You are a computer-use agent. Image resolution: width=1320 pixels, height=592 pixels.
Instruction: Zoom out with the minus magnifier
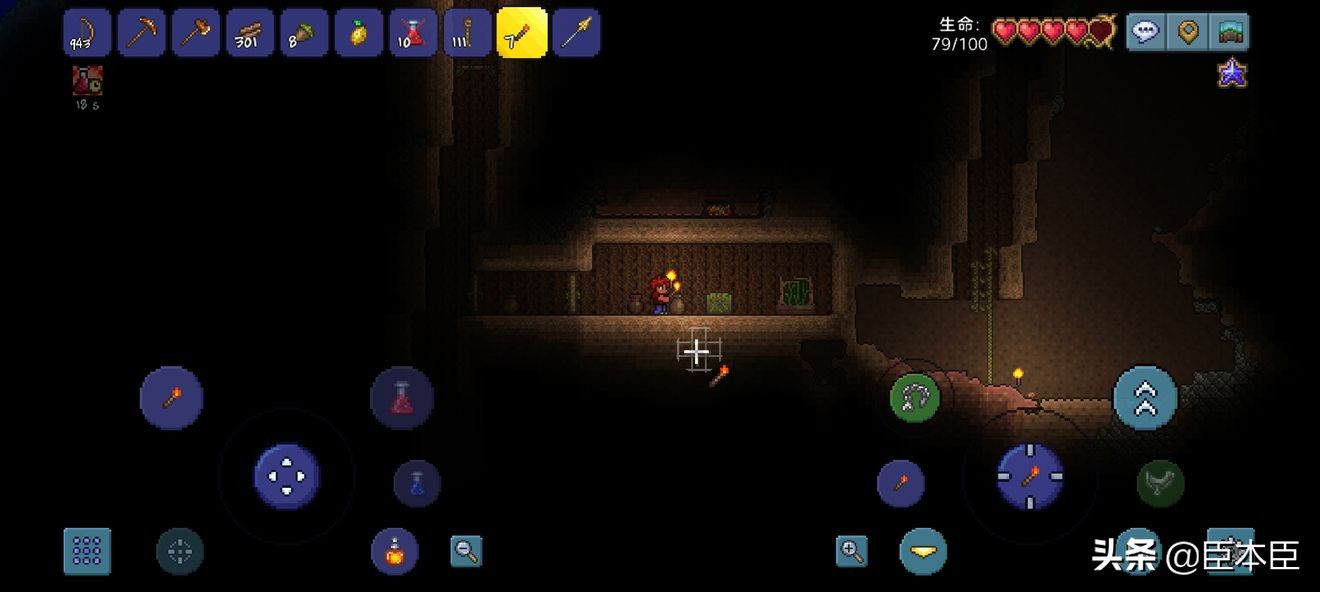[x=466, y=551]
